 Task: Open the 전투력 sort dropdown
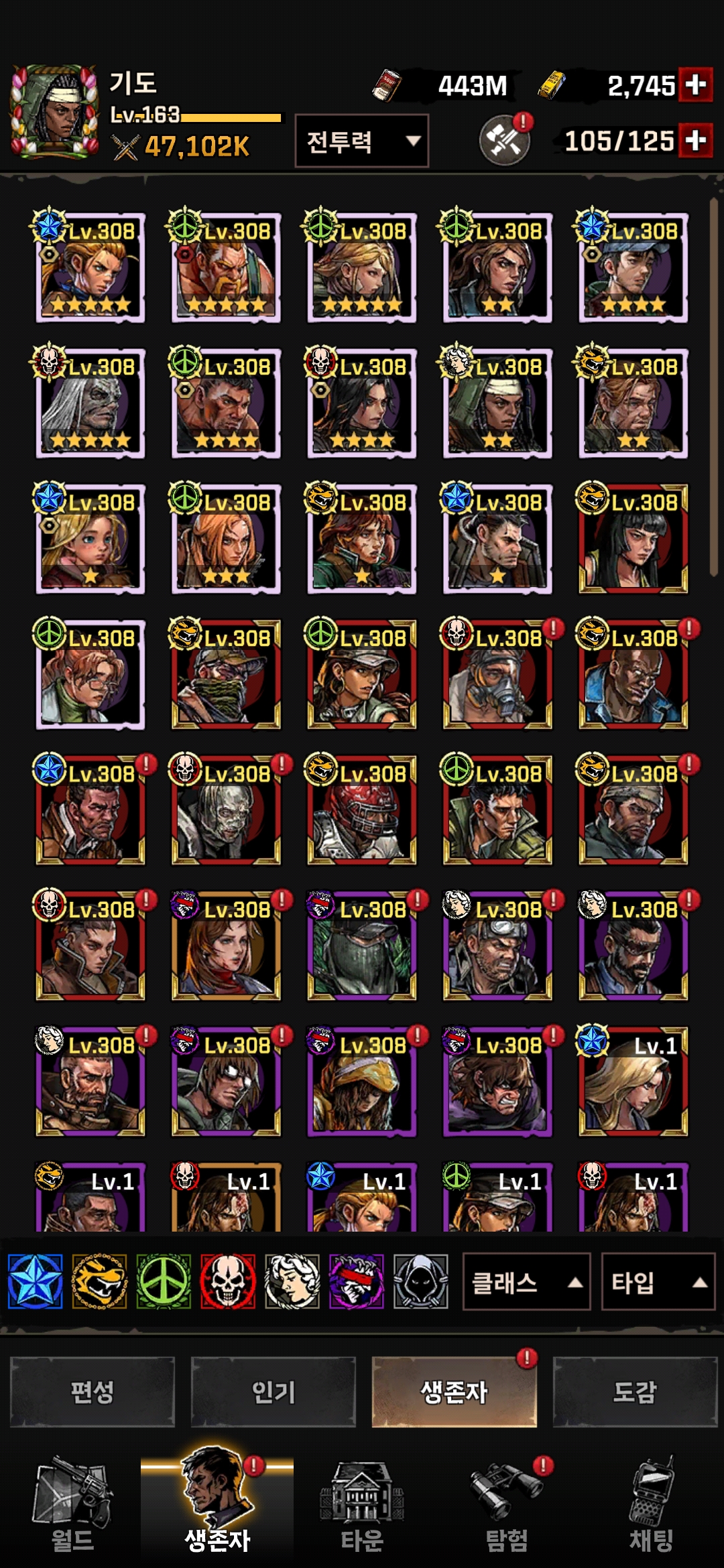pos(361,141)
